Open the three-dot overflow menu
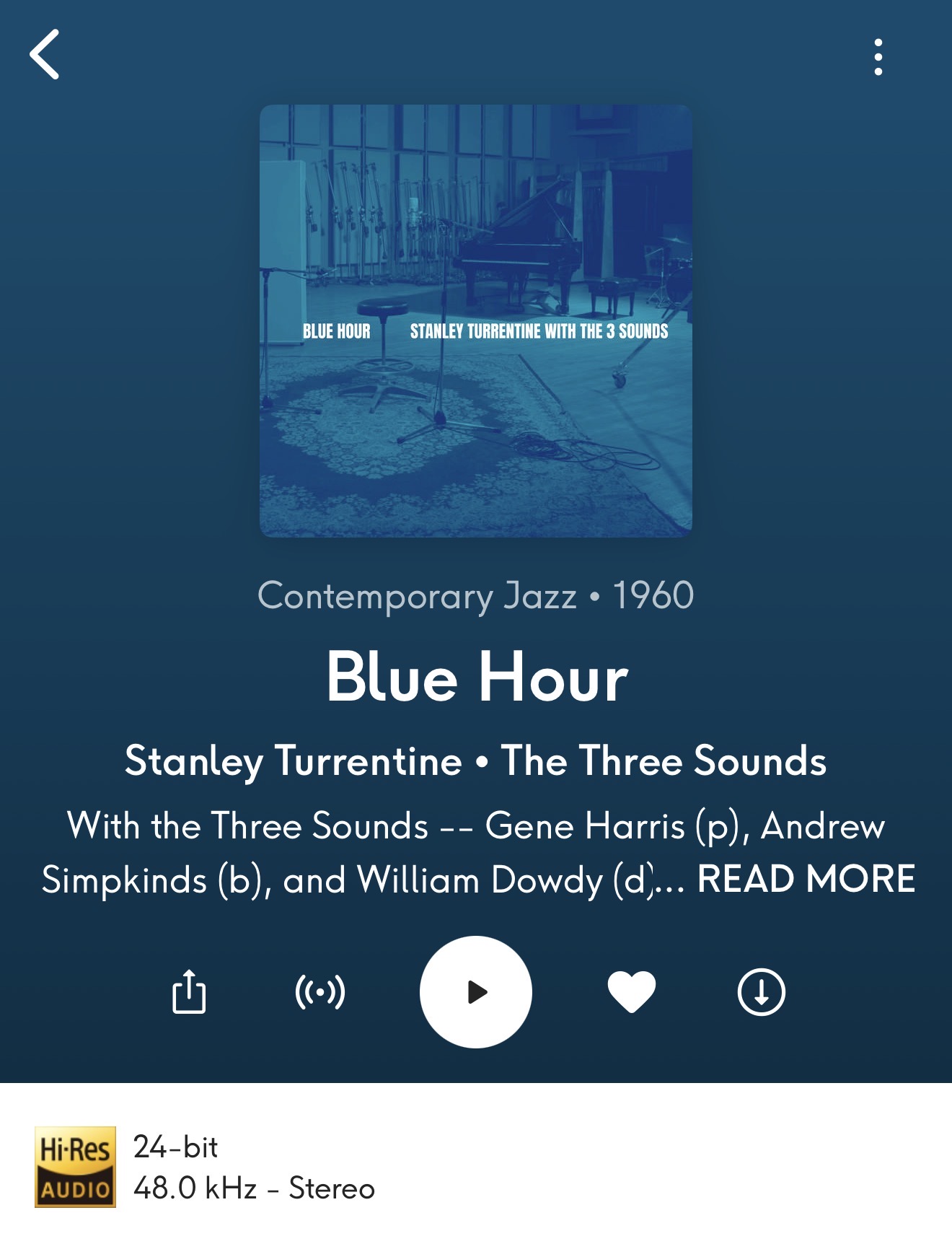The image size is (952, 1236). click(x=878, y=57)
